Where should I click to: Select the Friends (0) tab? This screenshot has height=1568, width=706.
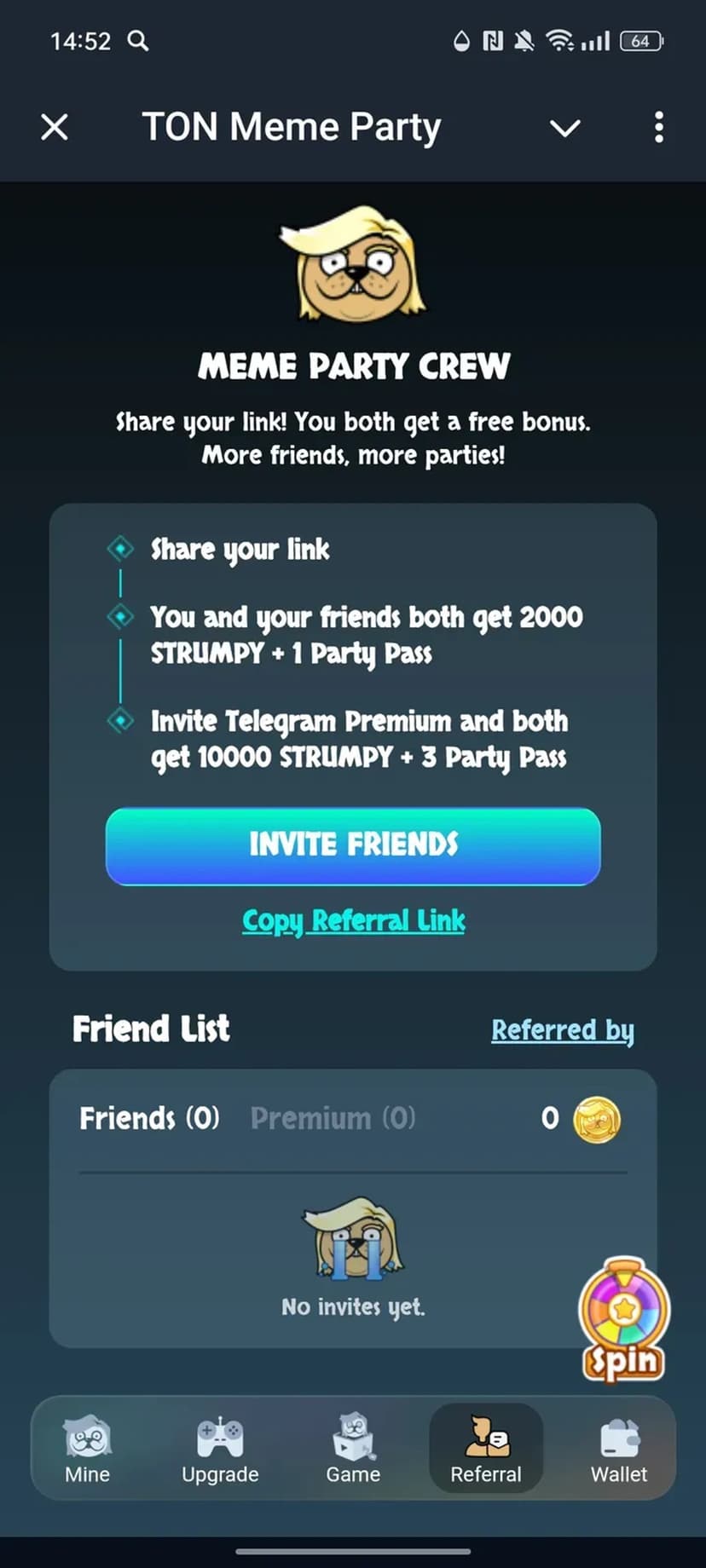(149, 1118)
